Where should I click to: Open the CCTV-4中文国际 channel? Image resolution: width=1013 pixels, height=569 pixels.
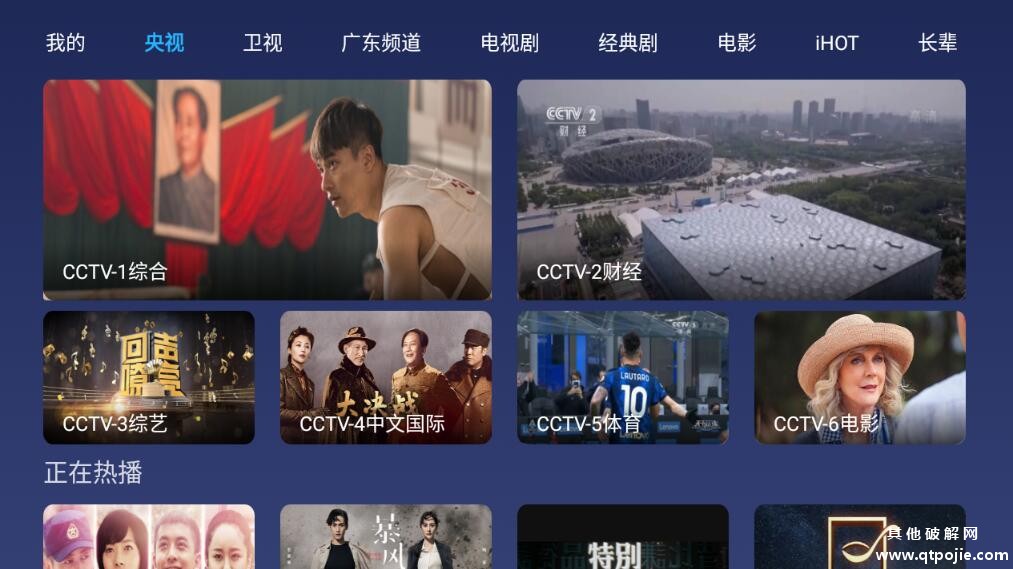point(386,377)
